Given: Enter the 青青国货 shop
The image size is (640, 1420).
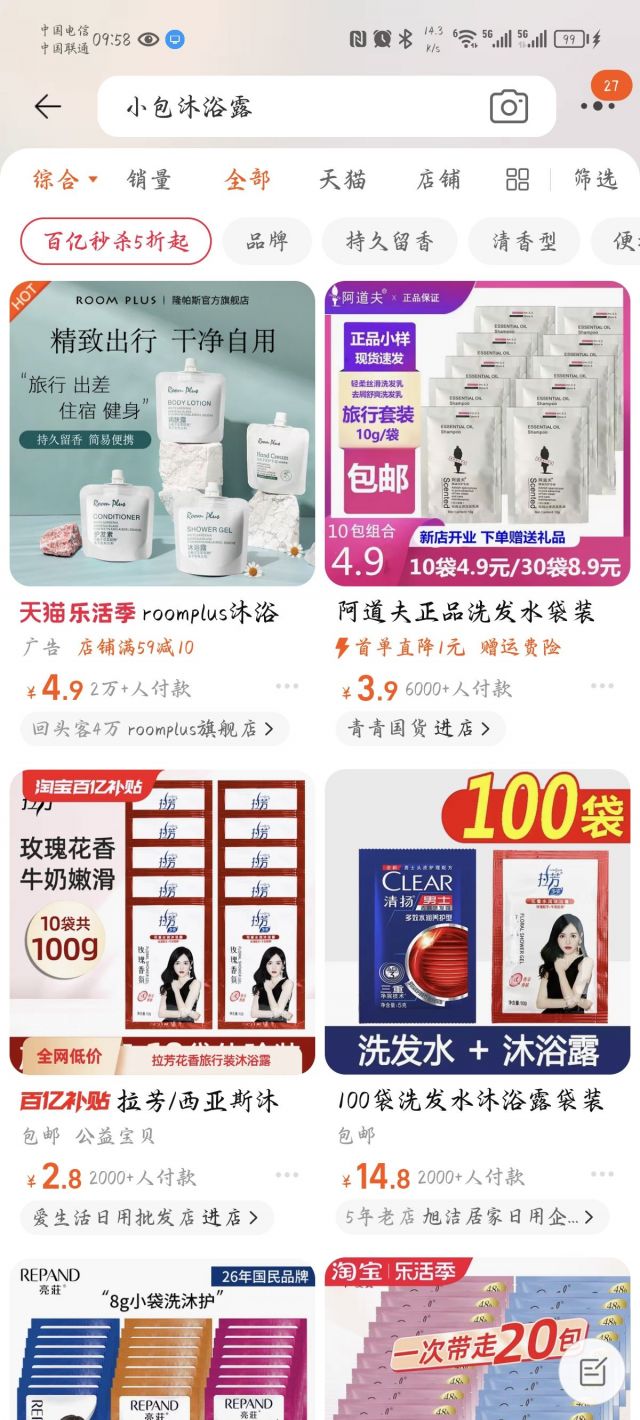Looking at the screenshot, I should (420, 728).
